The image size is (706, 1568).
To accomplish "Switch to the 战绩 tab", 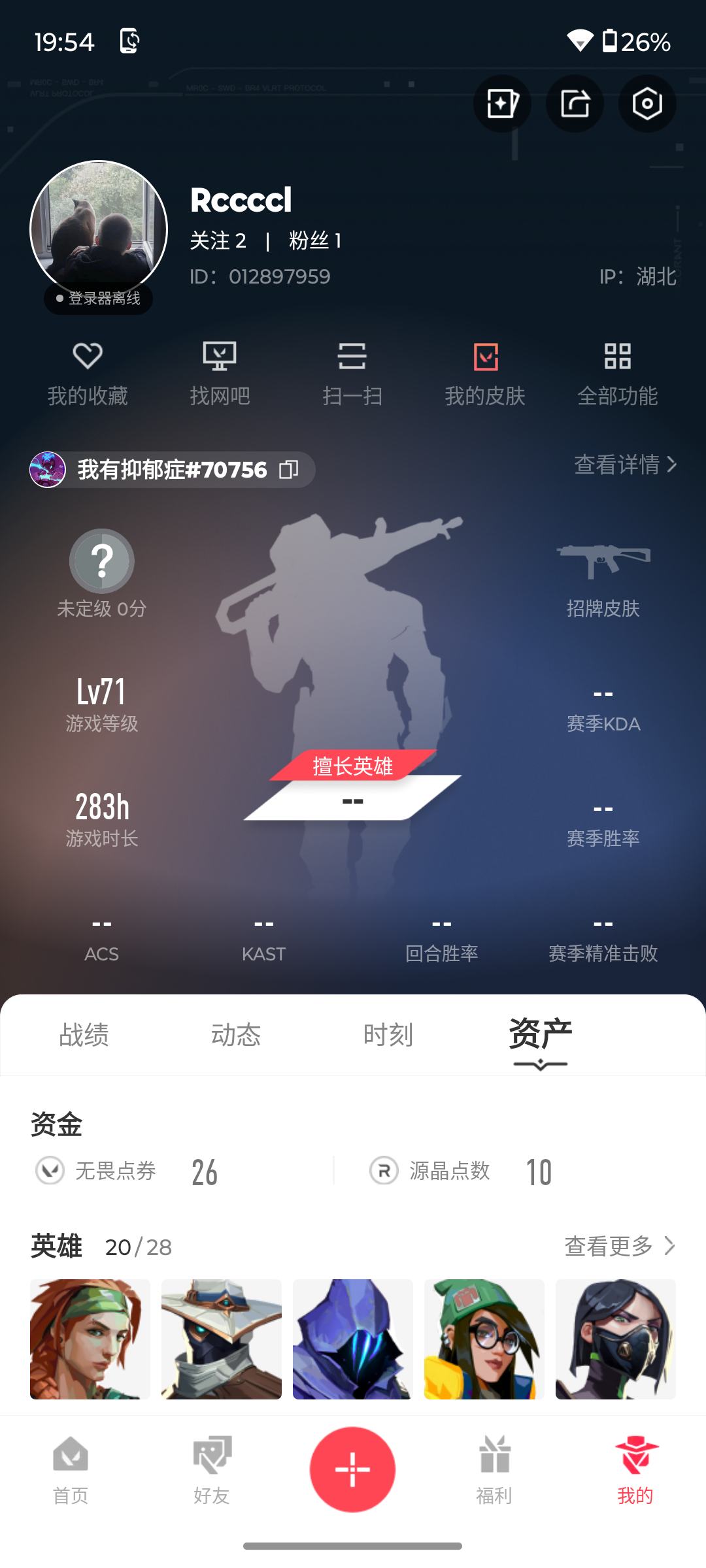I will 84,1036.
